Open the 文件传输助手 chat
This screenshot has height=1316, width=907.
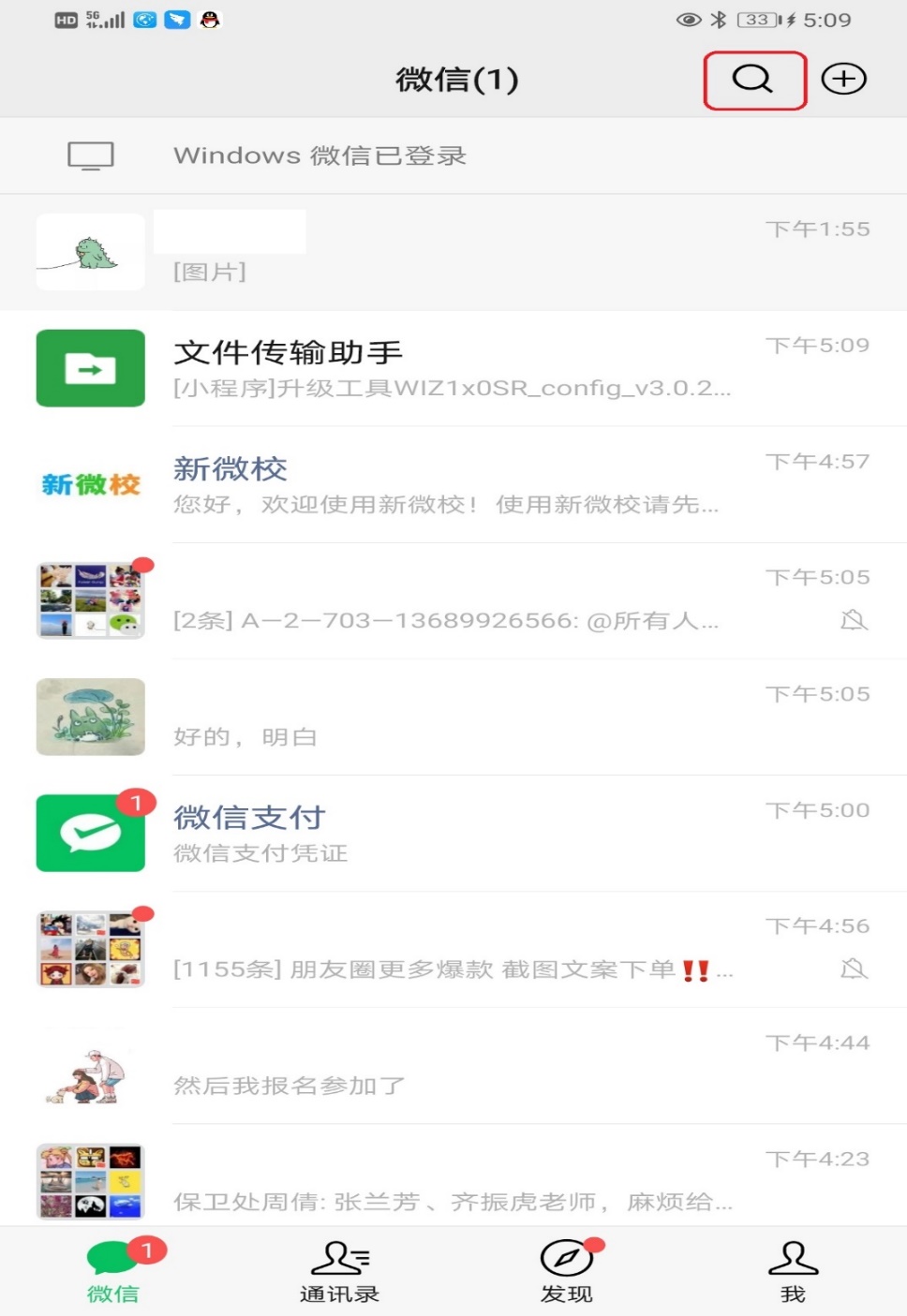(x=453, y=368)
